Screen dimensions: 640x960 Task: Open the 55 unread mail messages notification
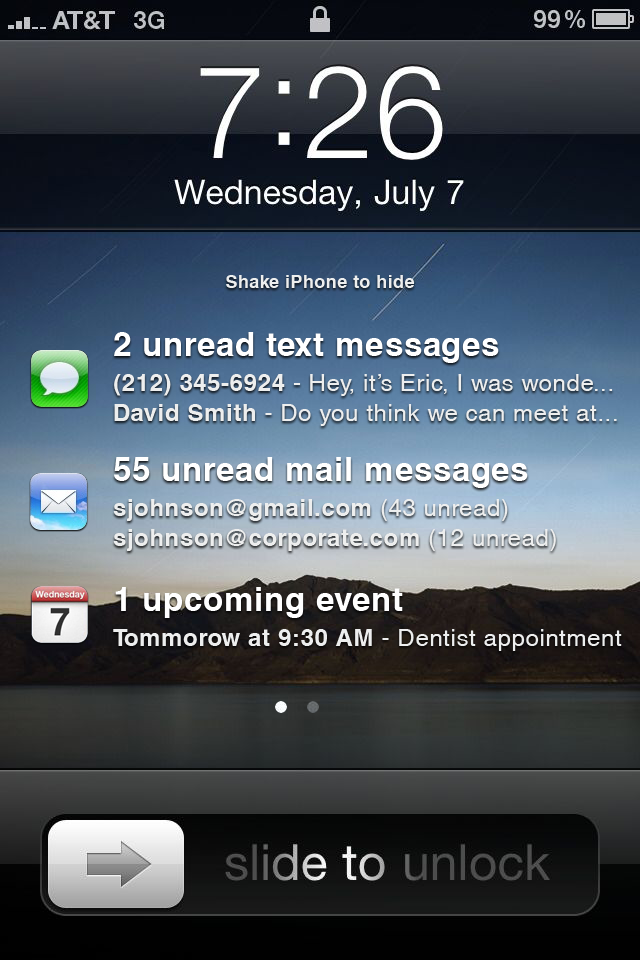tap(320, 470)
